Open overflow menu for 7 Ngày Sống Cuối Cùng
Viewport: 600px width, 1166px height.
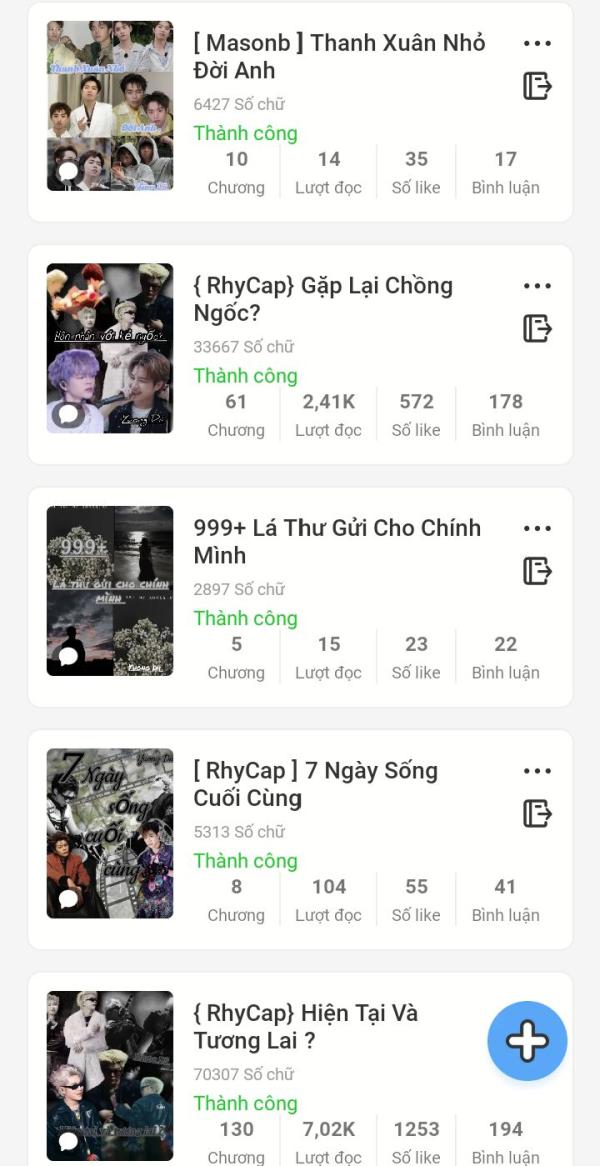click(537, 771)
